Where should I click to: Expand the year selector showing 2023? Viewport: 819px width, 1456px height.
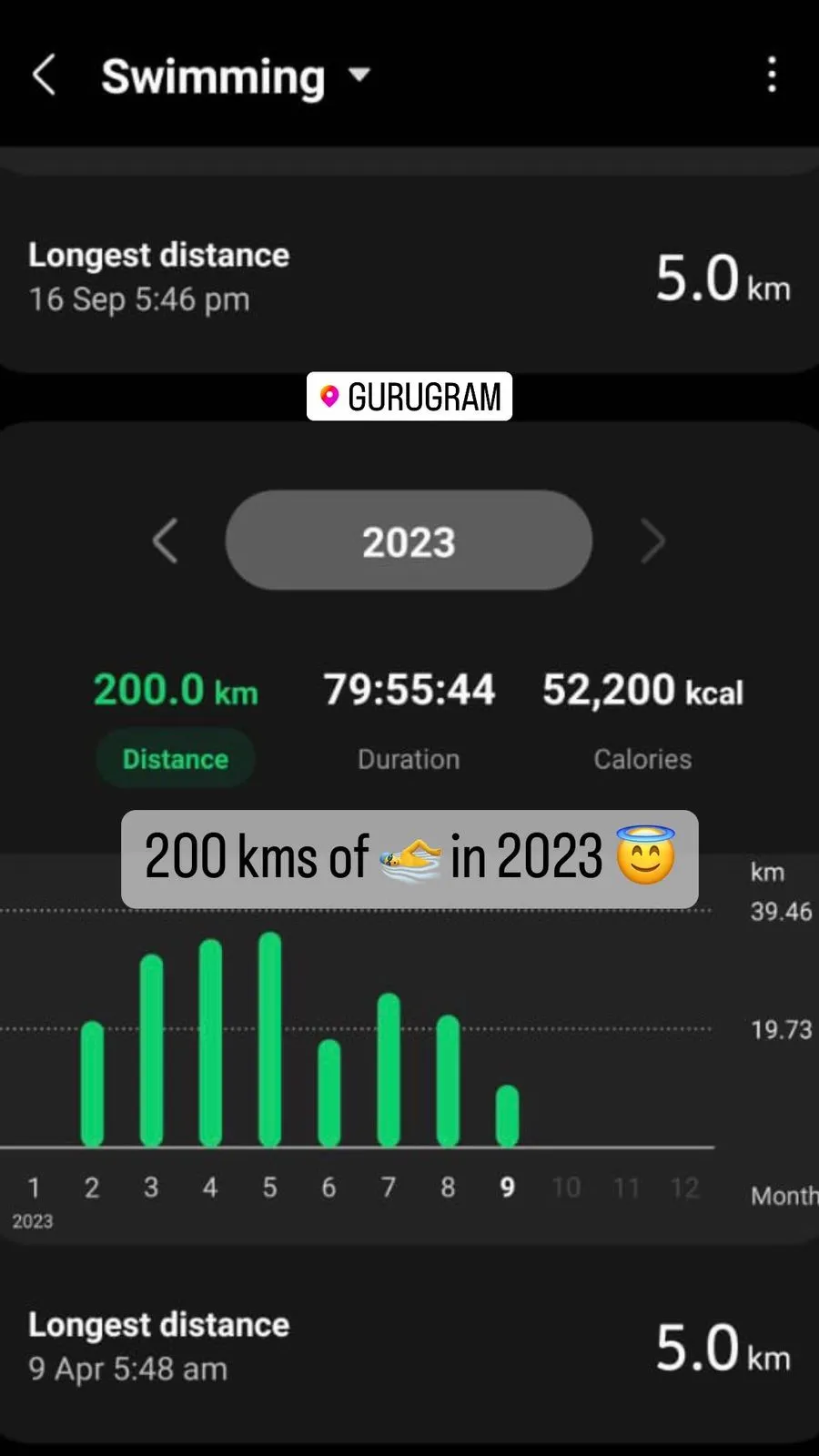coord(408,541)
